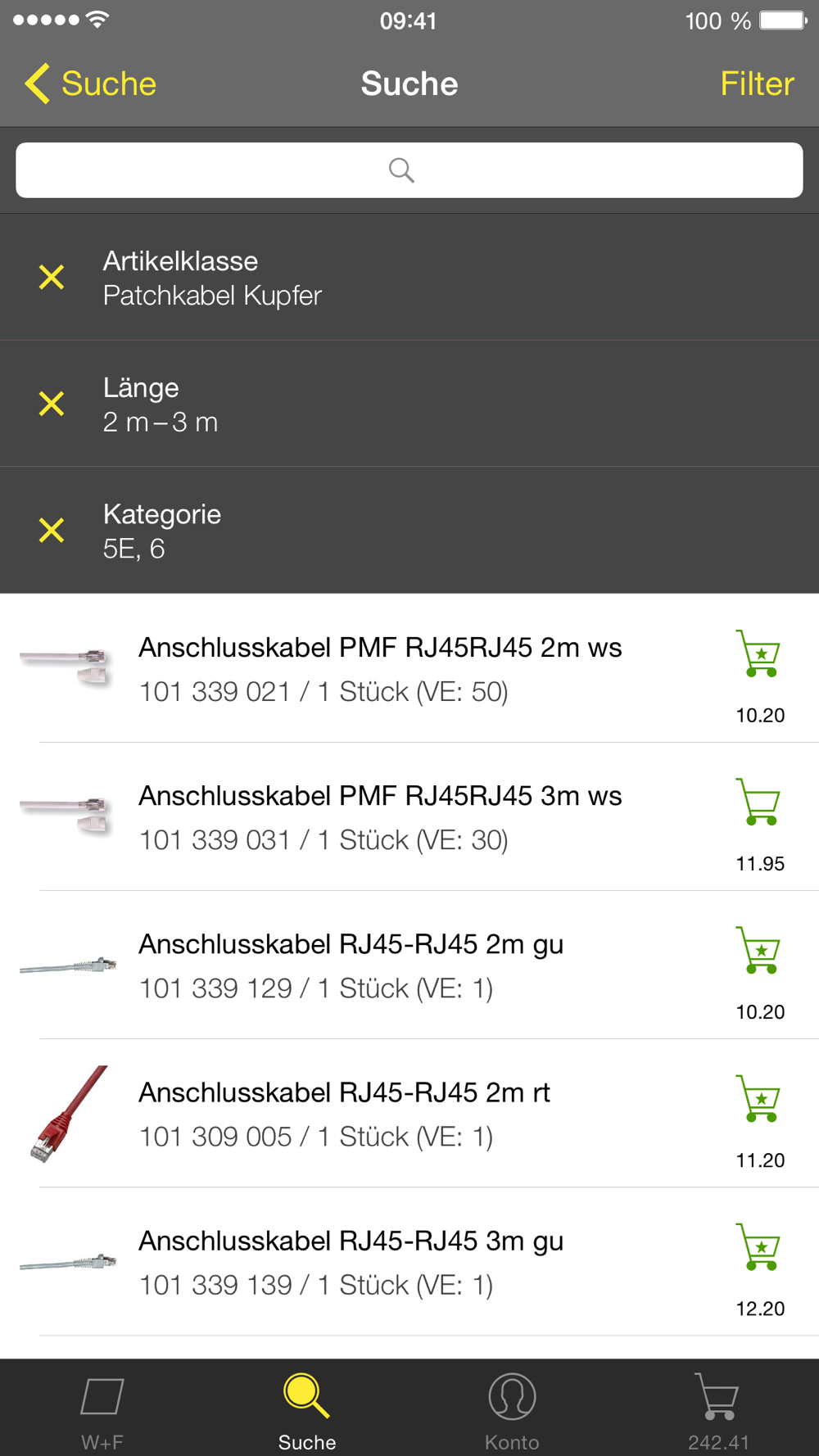Add PMF RJ45RJ45 2m ws to cart
The width and height of the screenshot is (819, 1456).
click(758, 654)
